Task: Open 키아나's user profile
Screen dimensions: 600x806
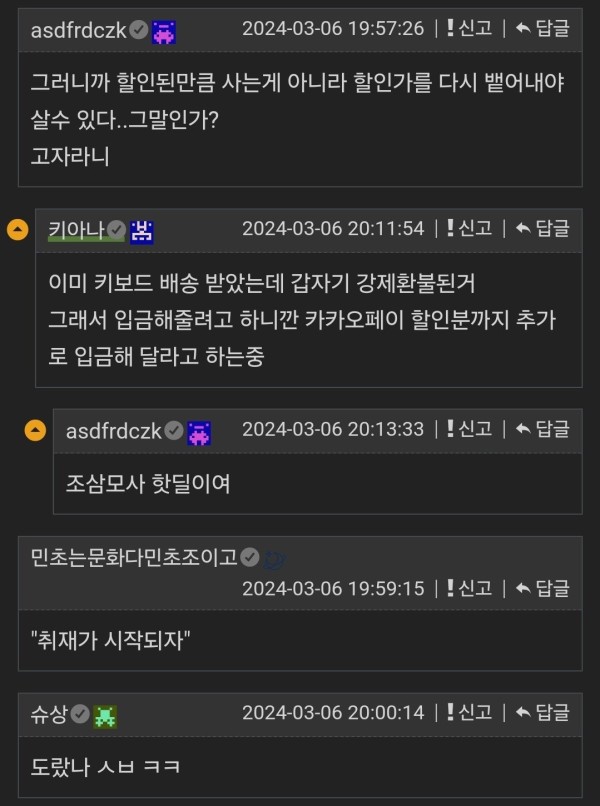Action: [x=76, y=230]
